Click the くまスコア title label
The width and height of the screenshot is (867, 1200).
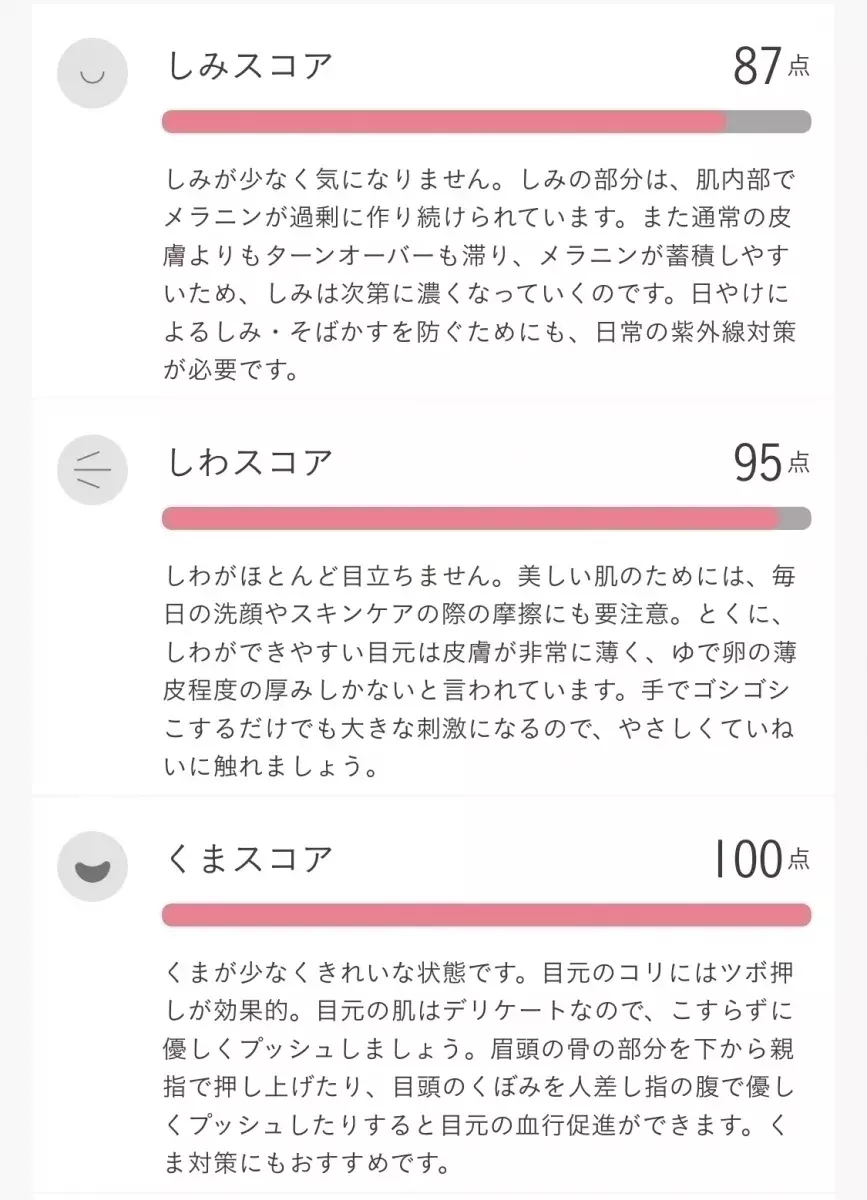[x=248, y=858]
